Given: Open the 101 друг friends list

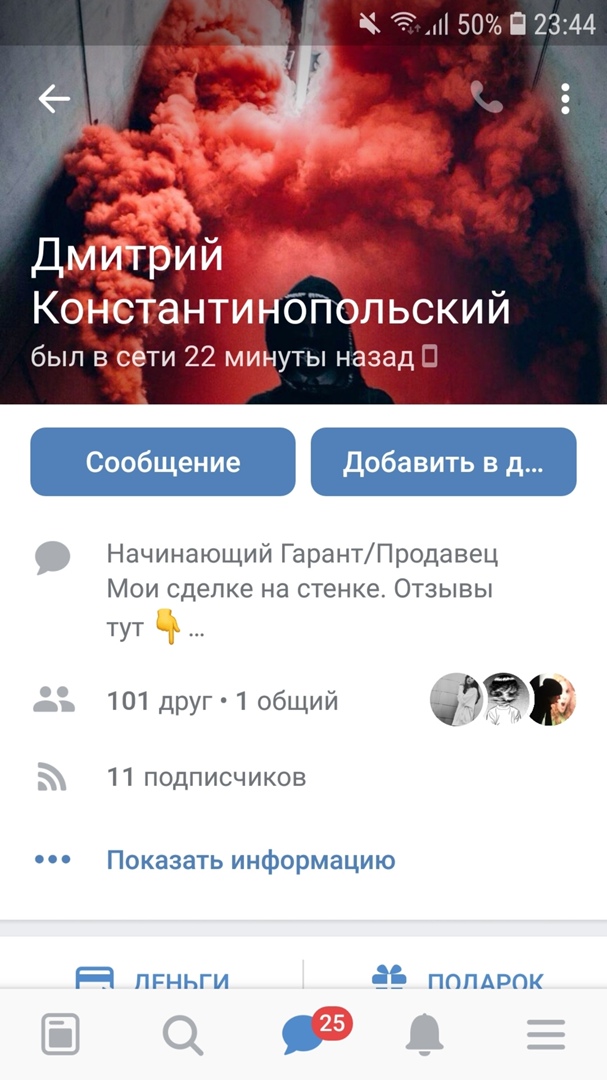Looking at the screenshot, I should pyautogui.click(x=222, y=701).
